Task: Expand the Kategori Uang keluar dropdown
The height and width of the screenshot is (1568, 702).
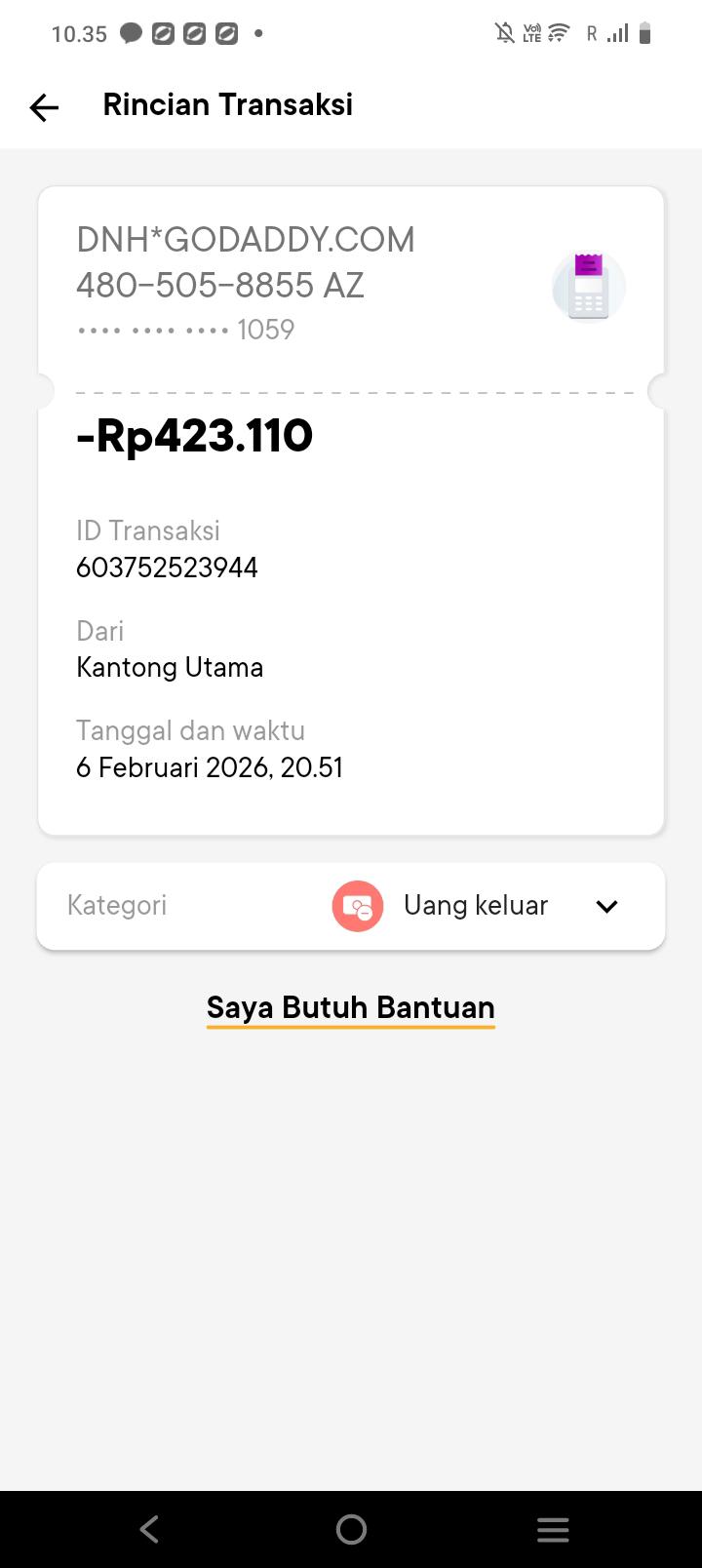Action: [606, 906]
